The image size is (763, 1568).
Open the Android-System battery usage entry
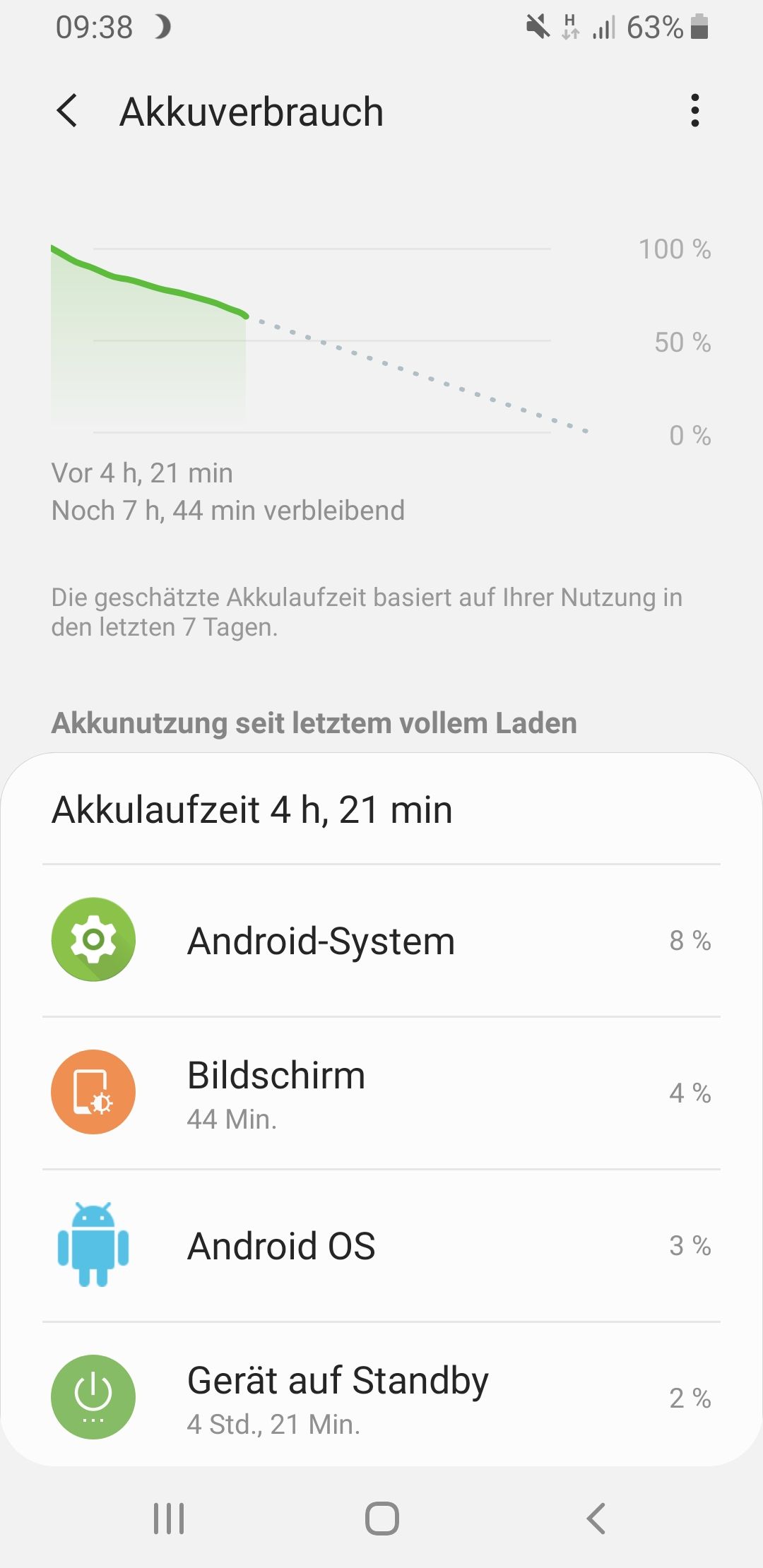tap(320, 941)
